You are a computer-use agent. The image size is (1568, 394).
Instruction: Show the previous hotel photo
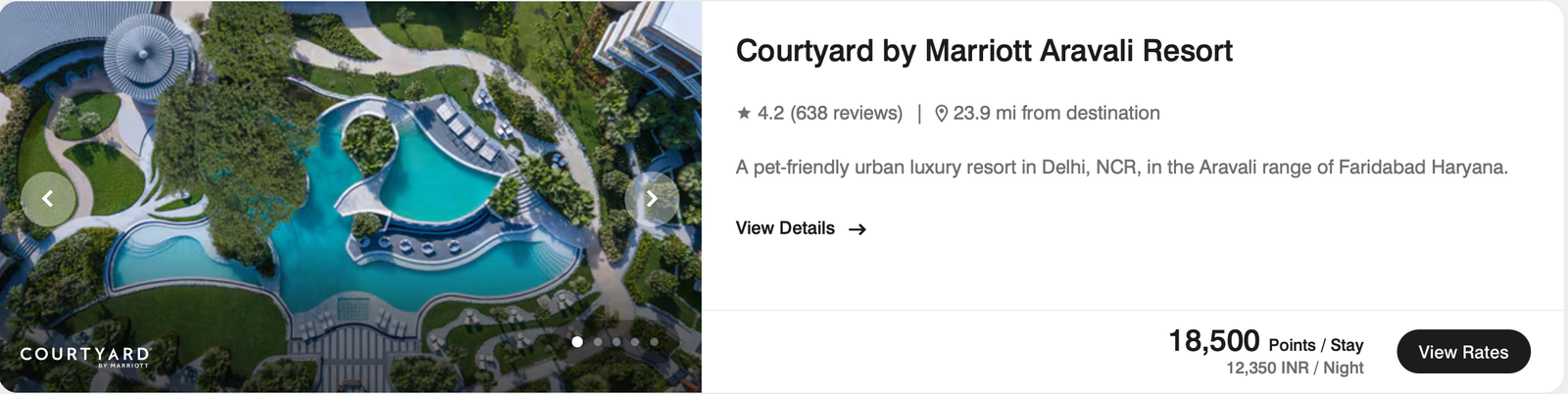pyautogui.click(x=47, y=199)
